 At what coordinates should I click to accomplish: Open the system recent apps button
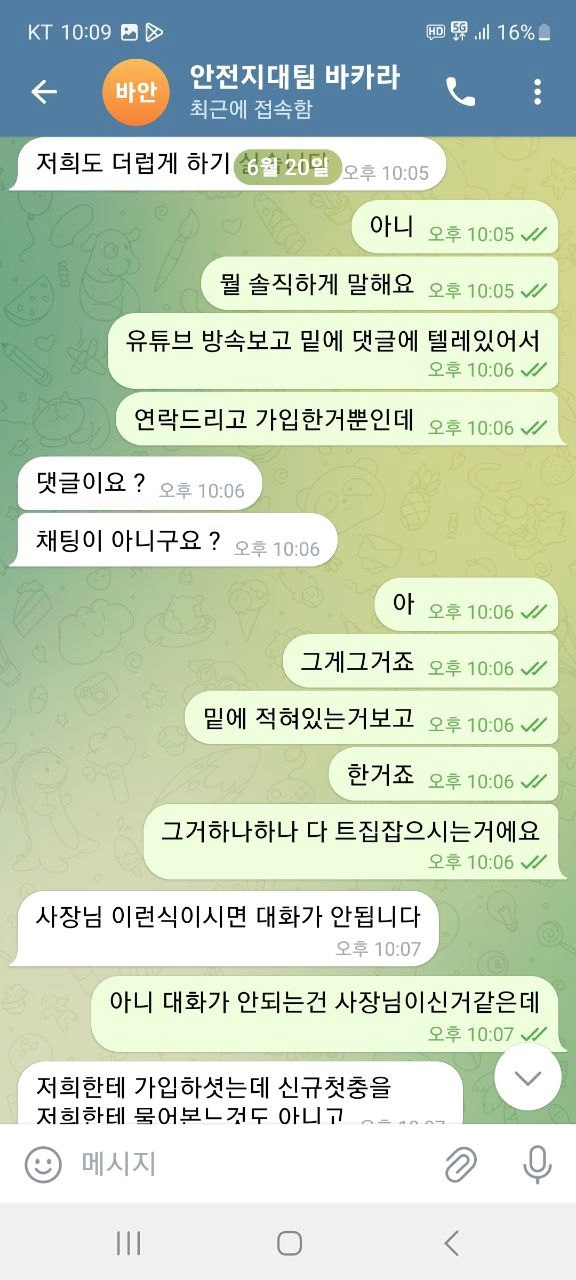128,1243
